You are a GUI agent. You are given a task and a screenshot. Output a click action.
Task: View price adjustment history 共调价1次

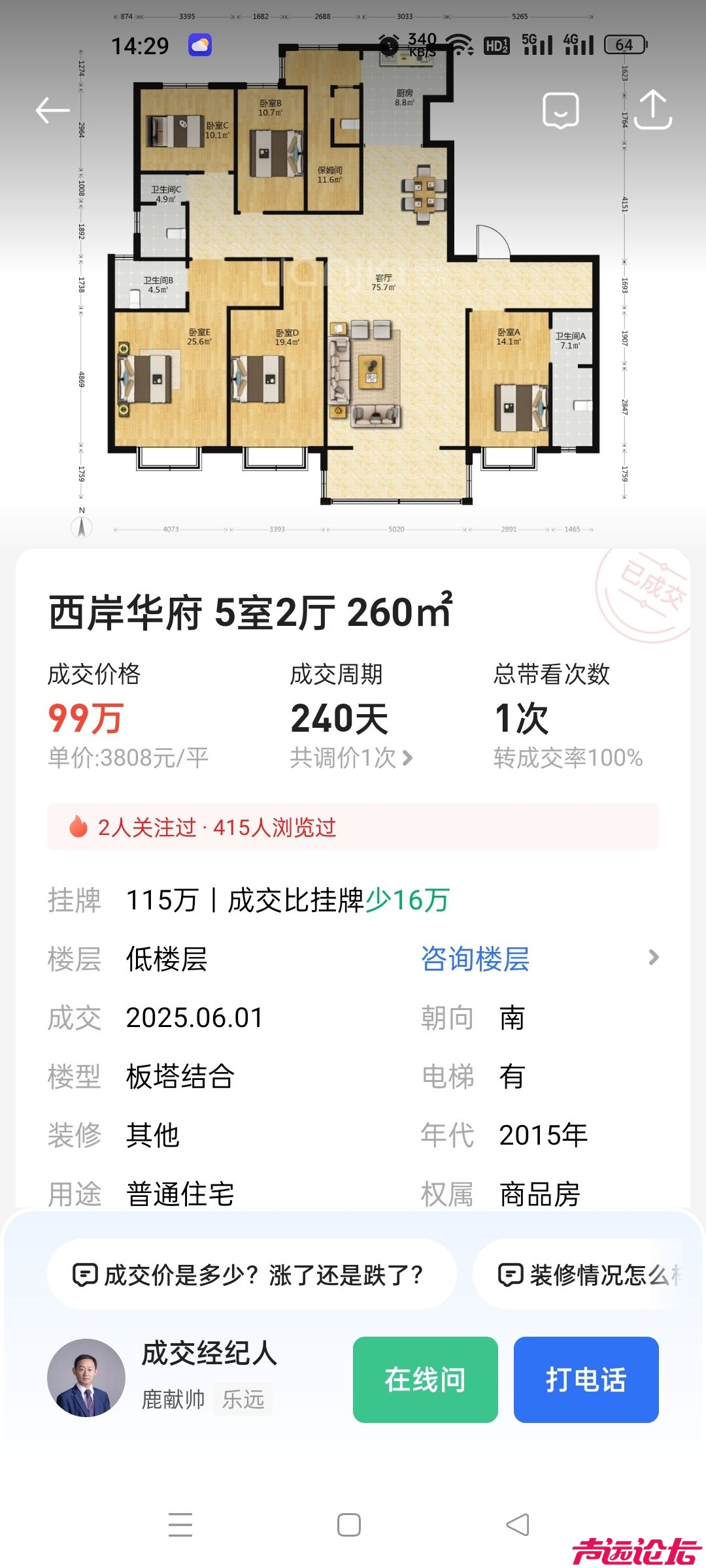pos(352,758)
